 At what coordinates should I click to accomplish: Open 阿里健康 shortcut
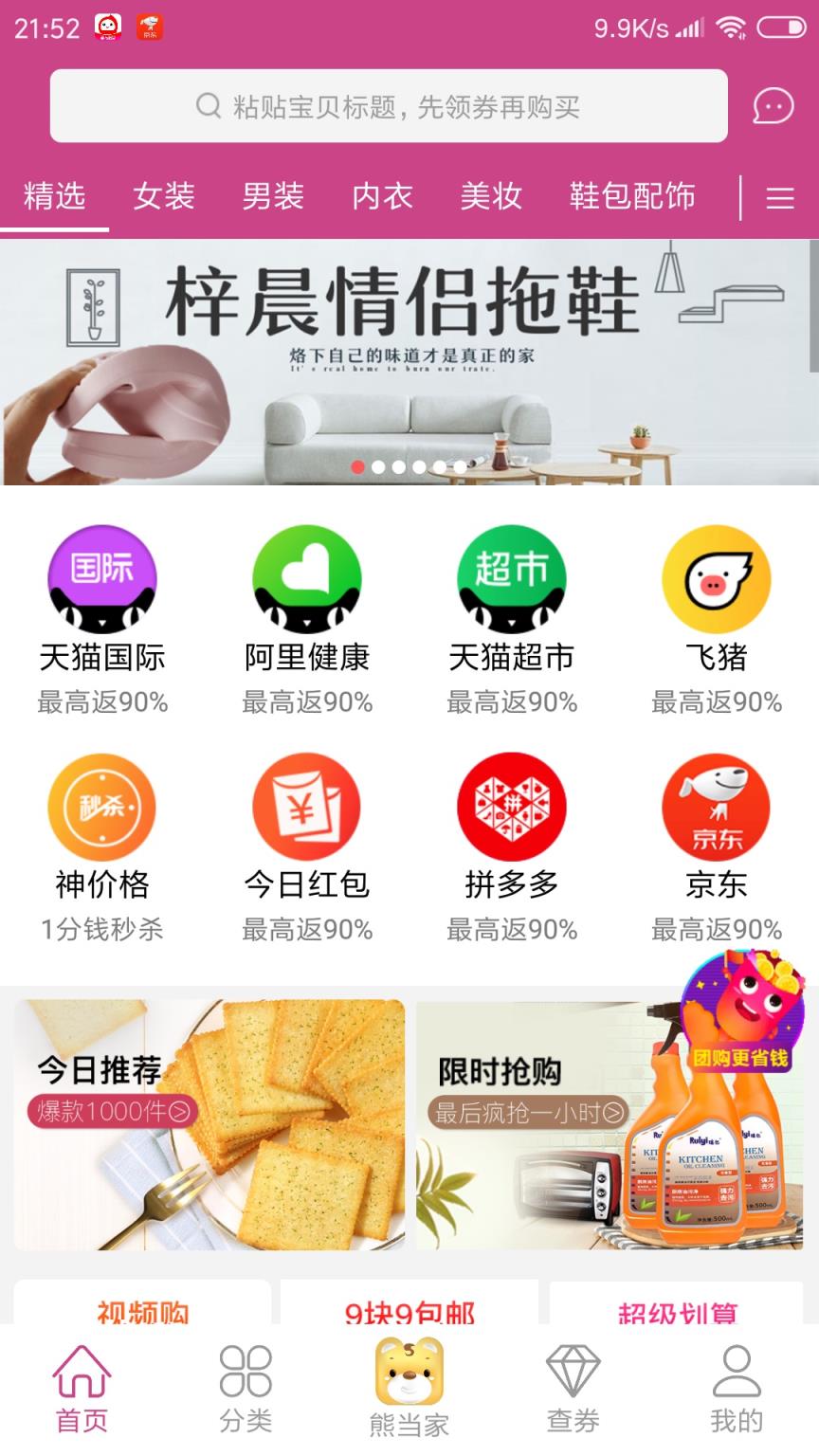point(307,579)
